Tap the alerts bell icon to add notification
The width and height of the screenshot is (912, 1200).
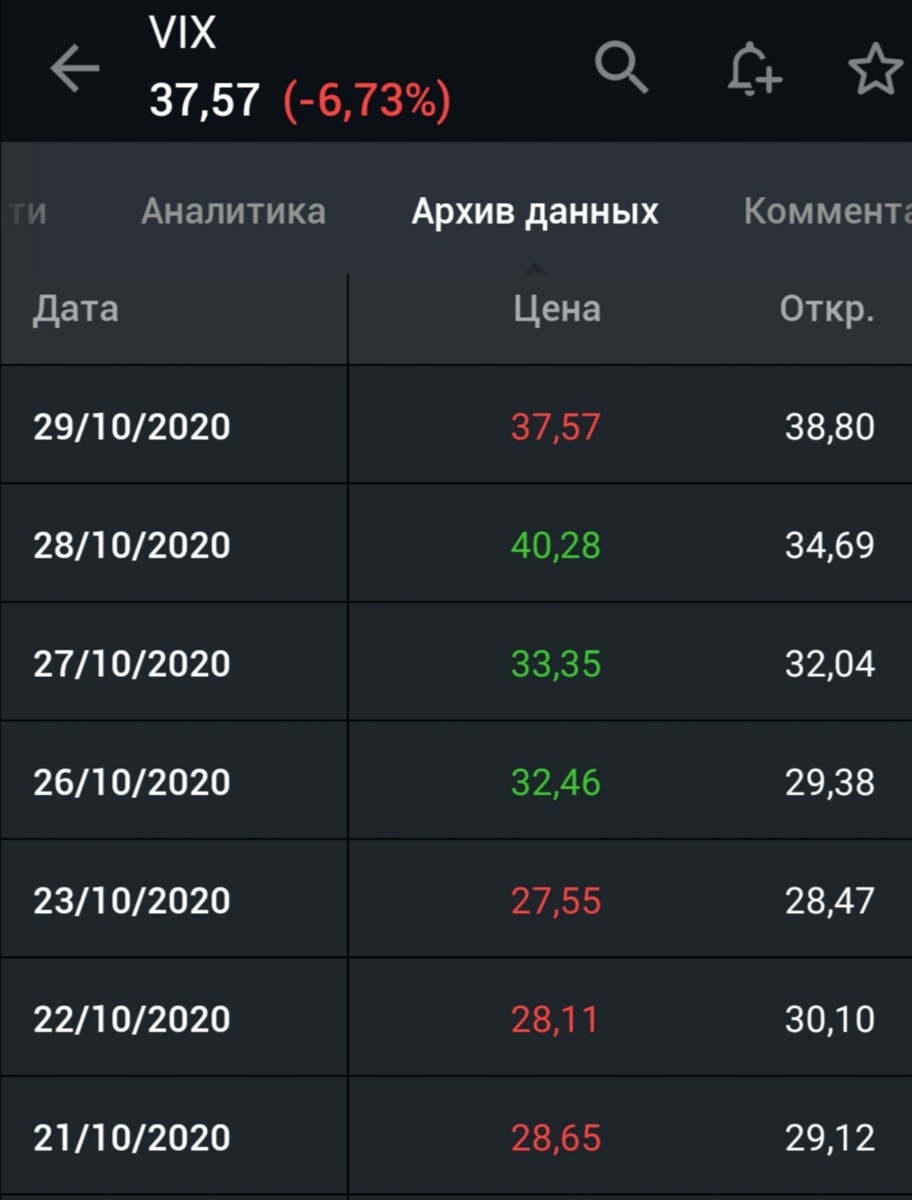(751, 68)
